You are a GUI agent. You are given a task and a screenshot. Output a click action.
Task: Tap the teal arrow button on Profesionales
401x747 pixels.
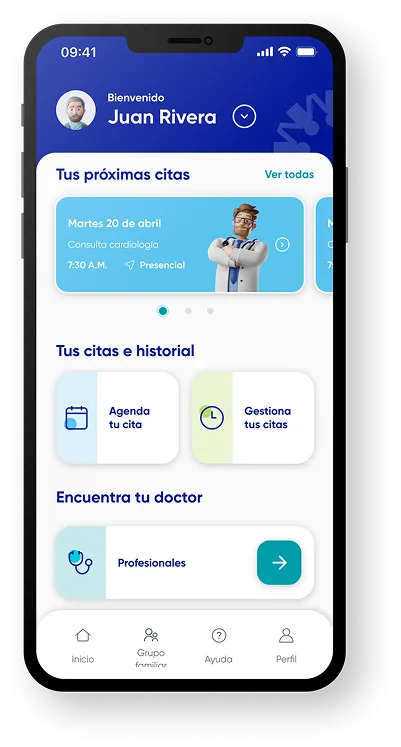point(279,563)
